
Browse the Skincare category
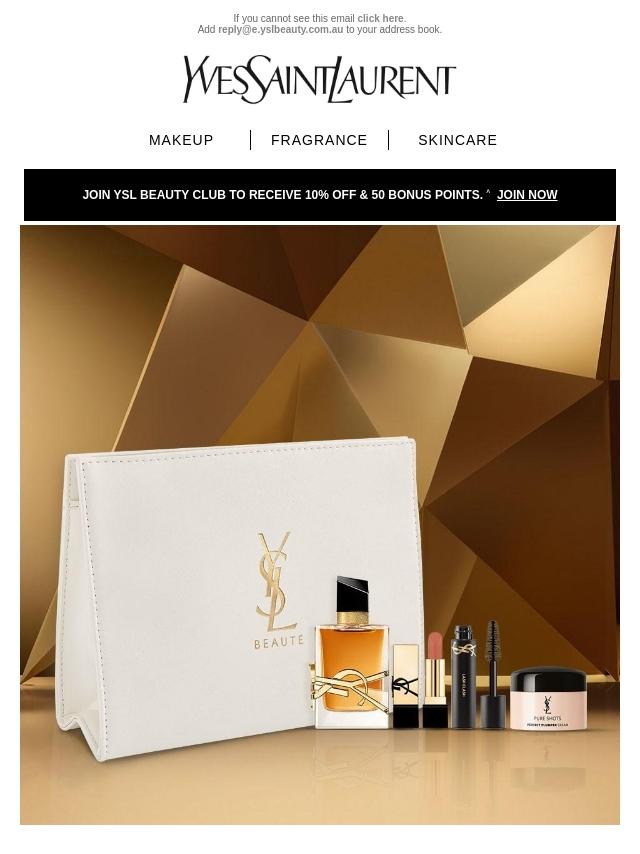458,140
